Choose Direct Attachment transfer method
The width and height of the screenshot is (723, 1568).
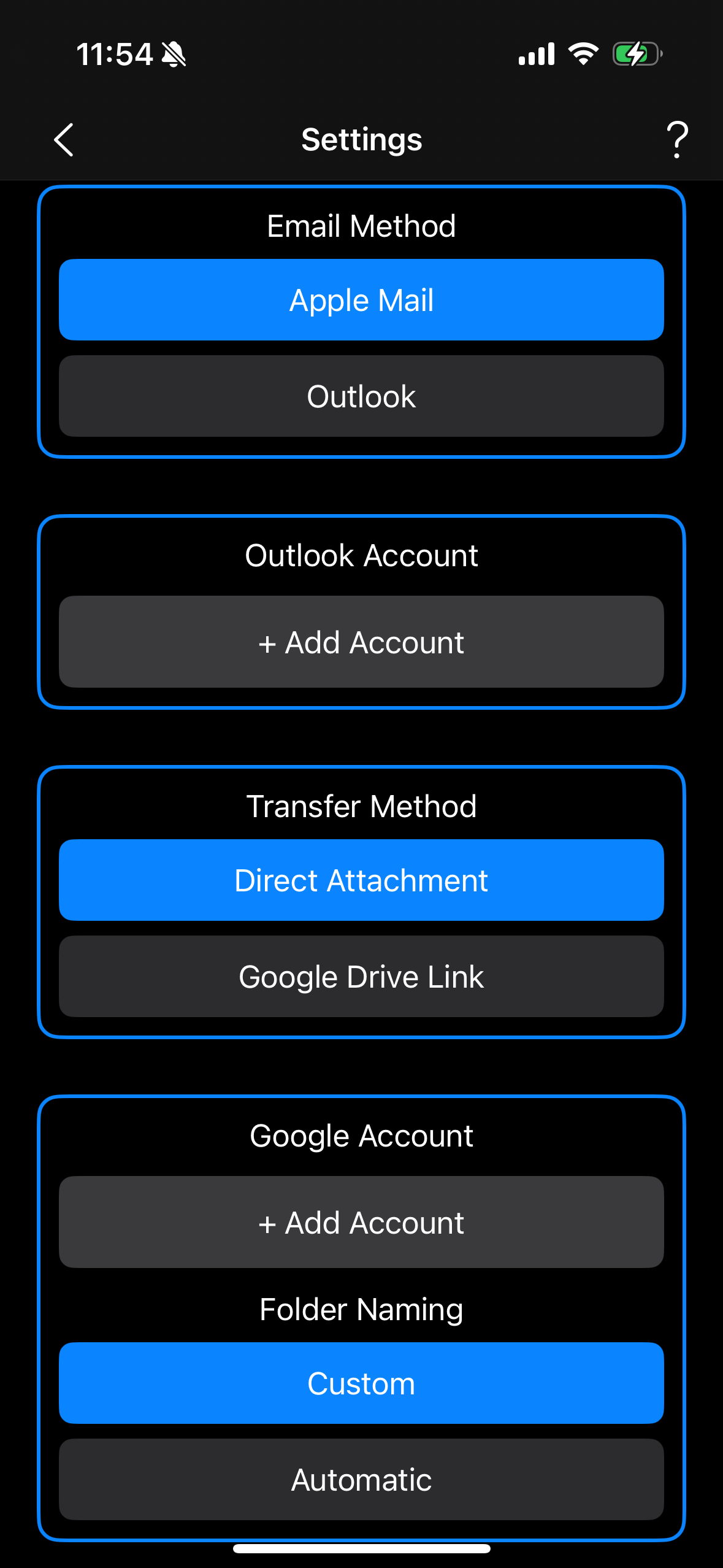(361, 880)
